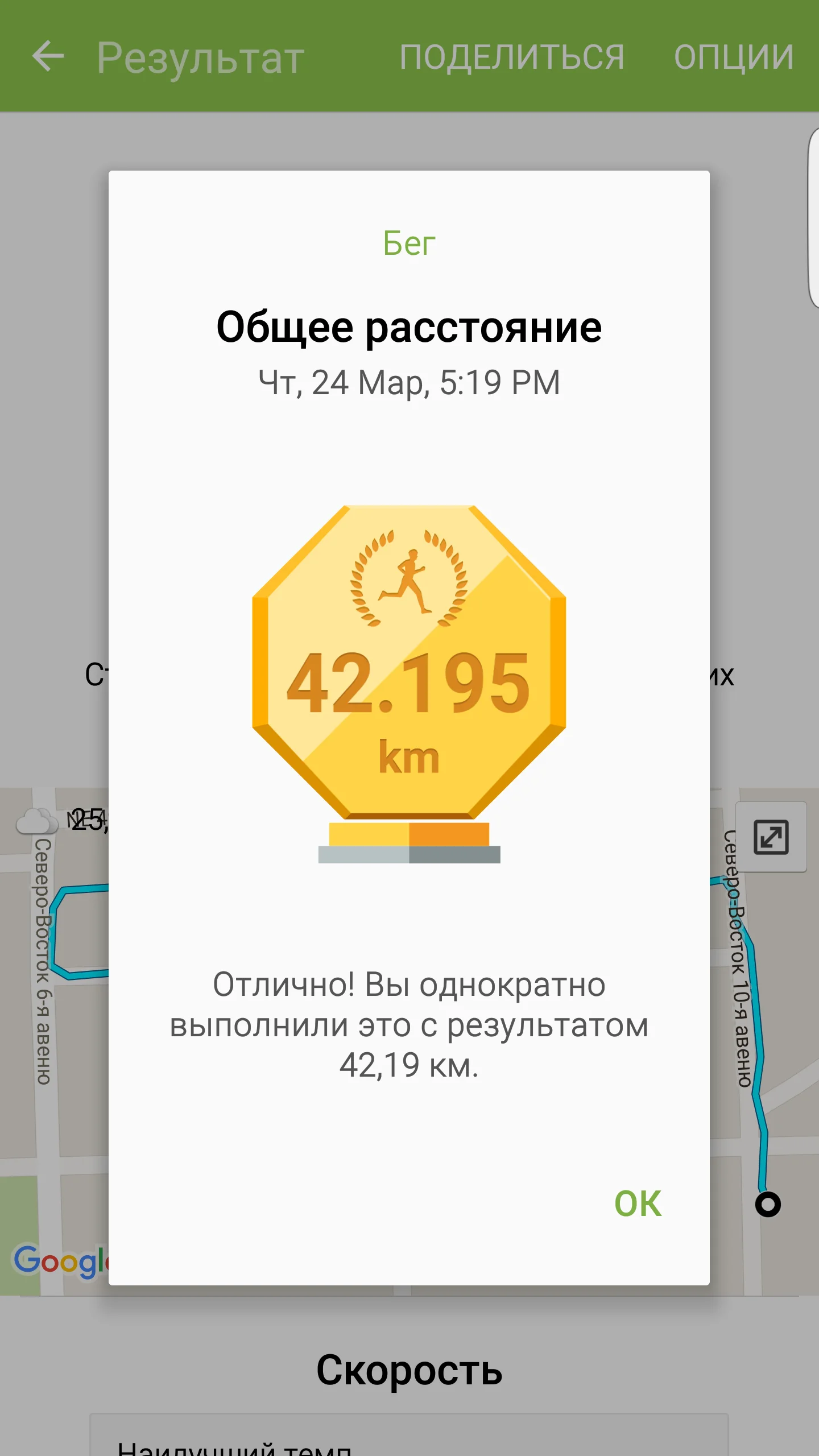Tap the activity type label Бег
The image size is (819, 1456).
408,244
